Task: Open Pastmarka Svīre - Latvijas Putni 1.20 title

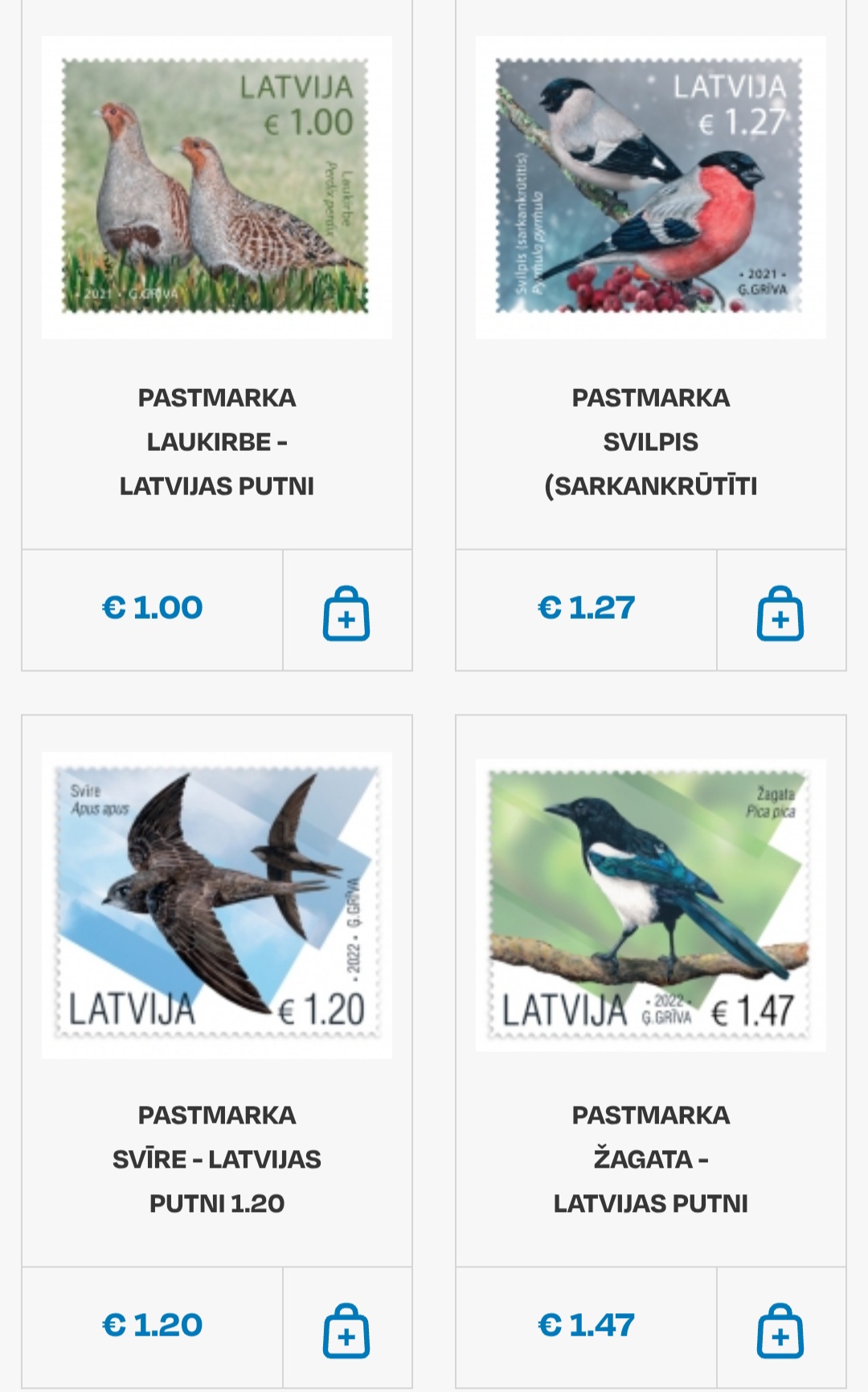Action: 216,1159
